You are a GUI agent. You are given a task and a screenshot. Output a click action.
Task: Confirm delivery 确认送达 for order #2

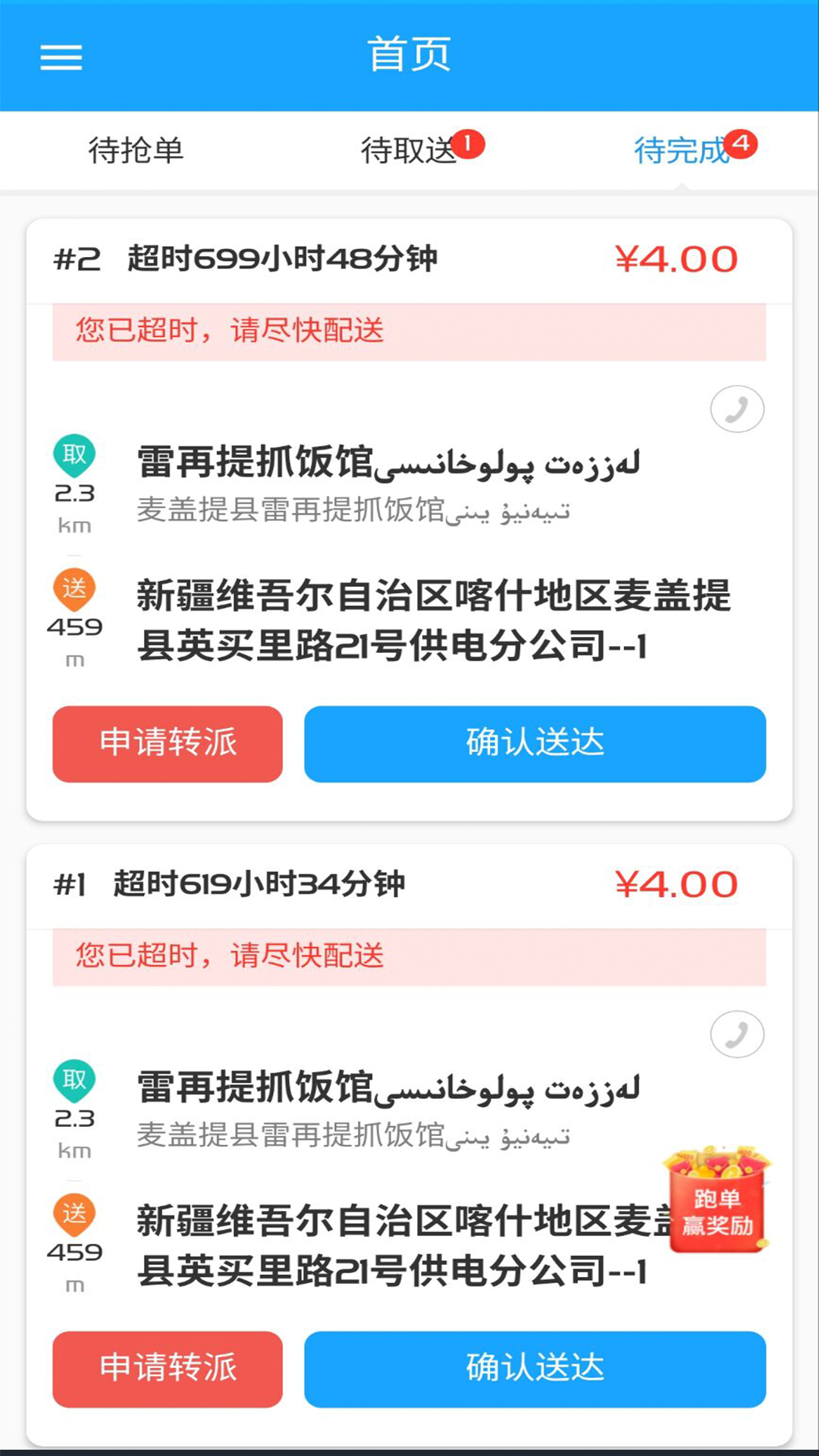[x=535, y=744]
